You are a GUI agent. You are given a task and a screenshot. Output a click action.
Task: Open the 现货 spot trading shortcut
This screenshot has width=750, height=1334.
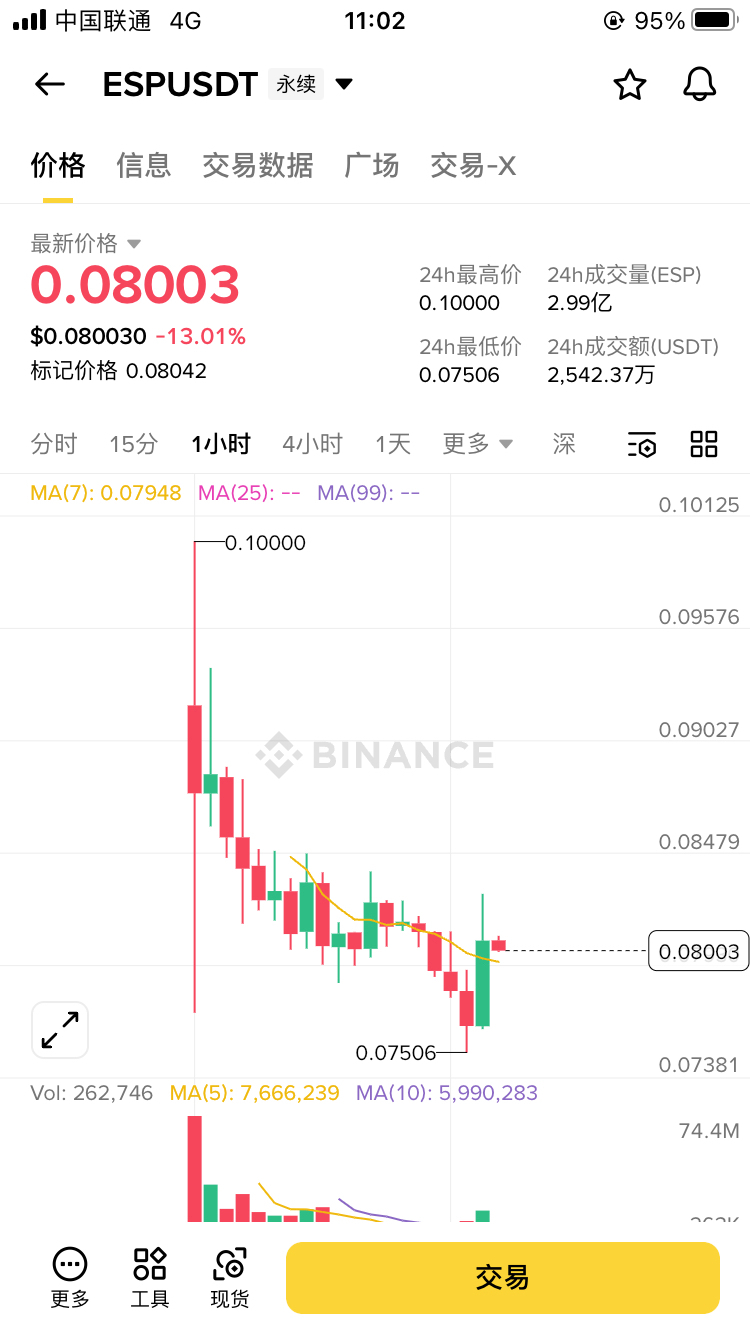[x=230, y=1277]
